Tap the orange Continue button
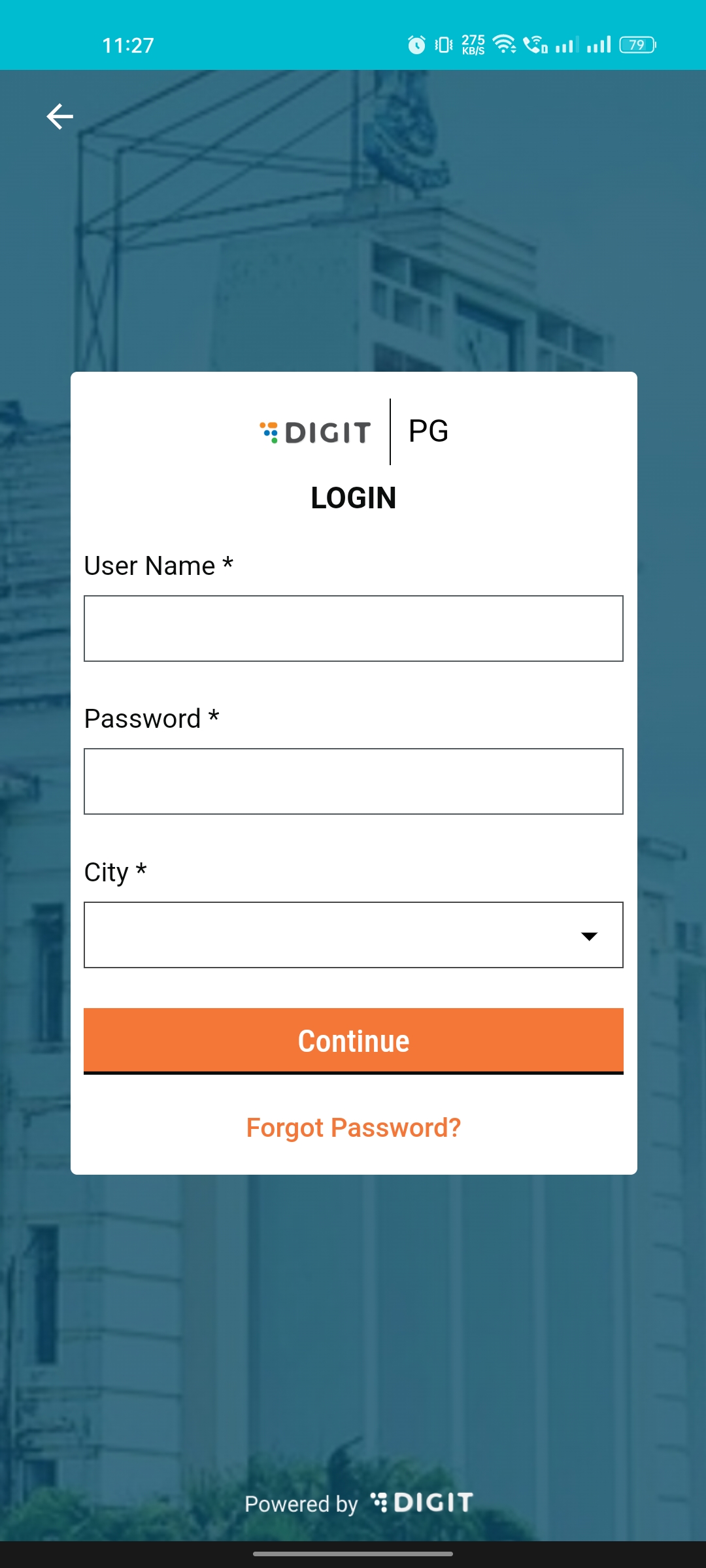Viewport: 706px width, 1568px height. click(354, 1041)
